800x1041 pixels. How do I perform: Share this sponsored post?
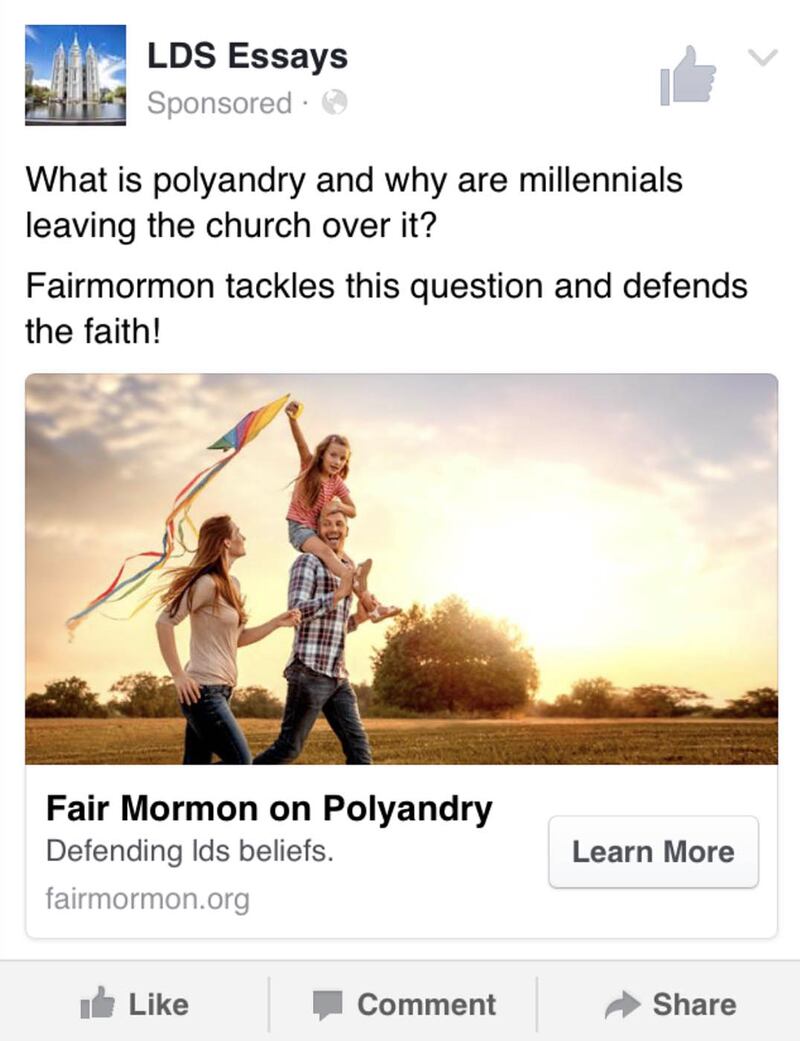tap(671, 1004)
